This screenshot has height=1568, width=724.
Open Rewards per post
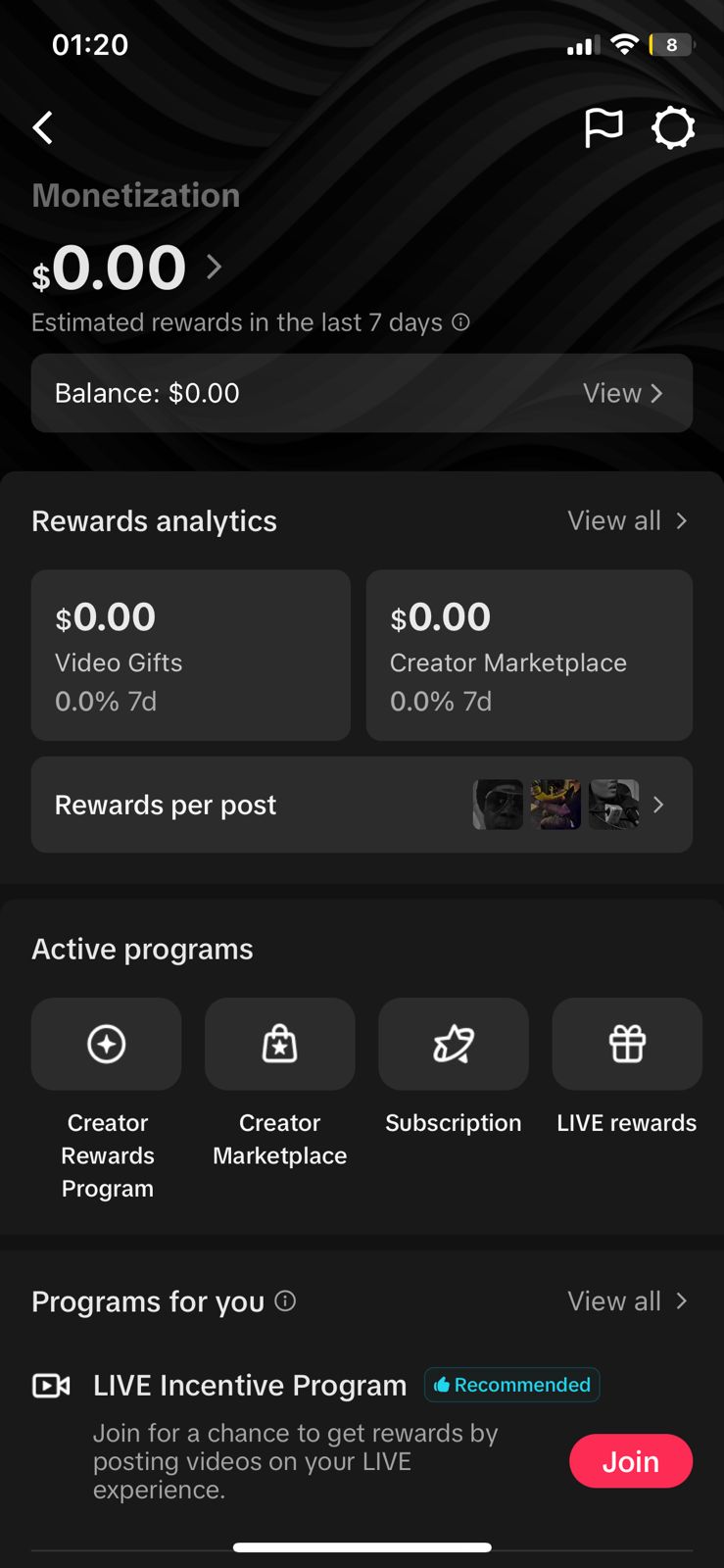point(362,805)
